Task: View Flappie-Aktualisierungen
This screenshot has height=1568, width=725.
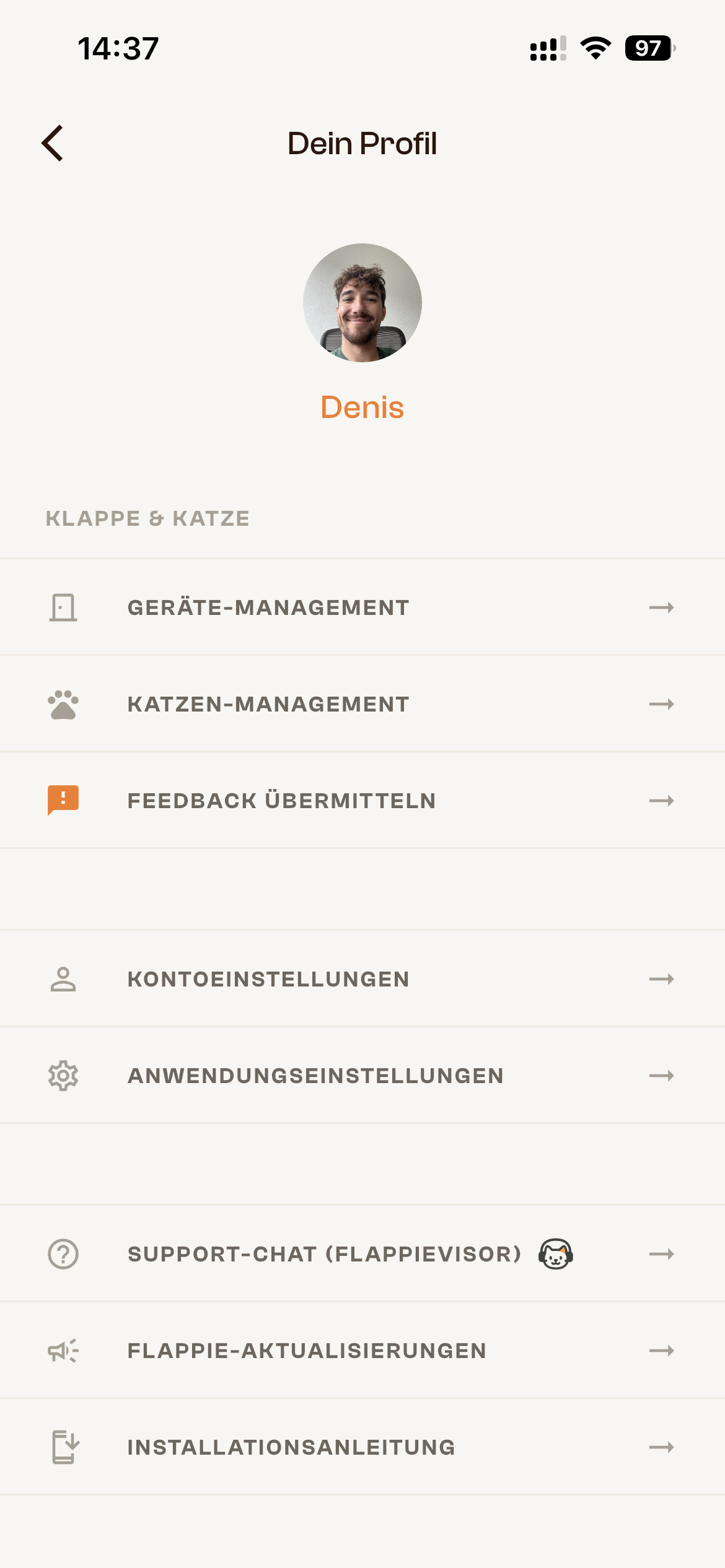Action: tap(362, 1351)
